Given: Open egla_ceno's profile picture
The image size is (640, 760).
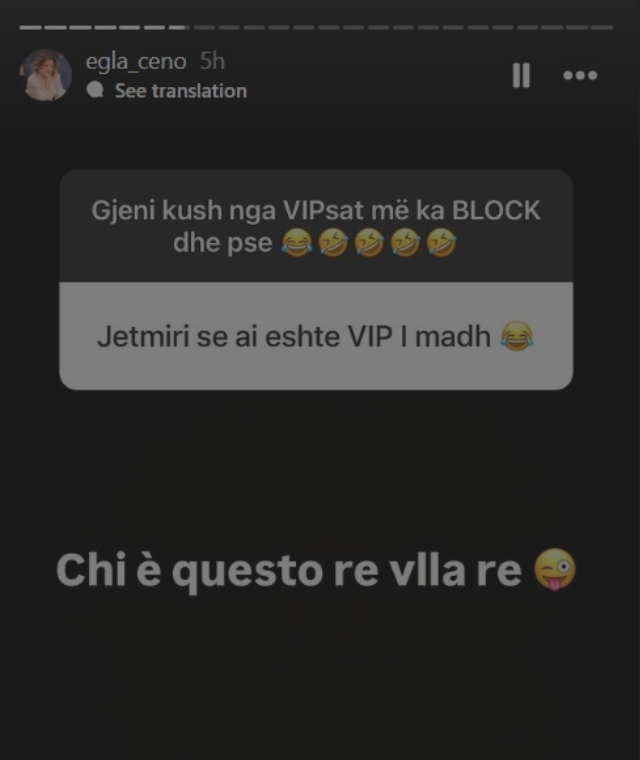Looking at the screenshot, I should click(46, 76).
